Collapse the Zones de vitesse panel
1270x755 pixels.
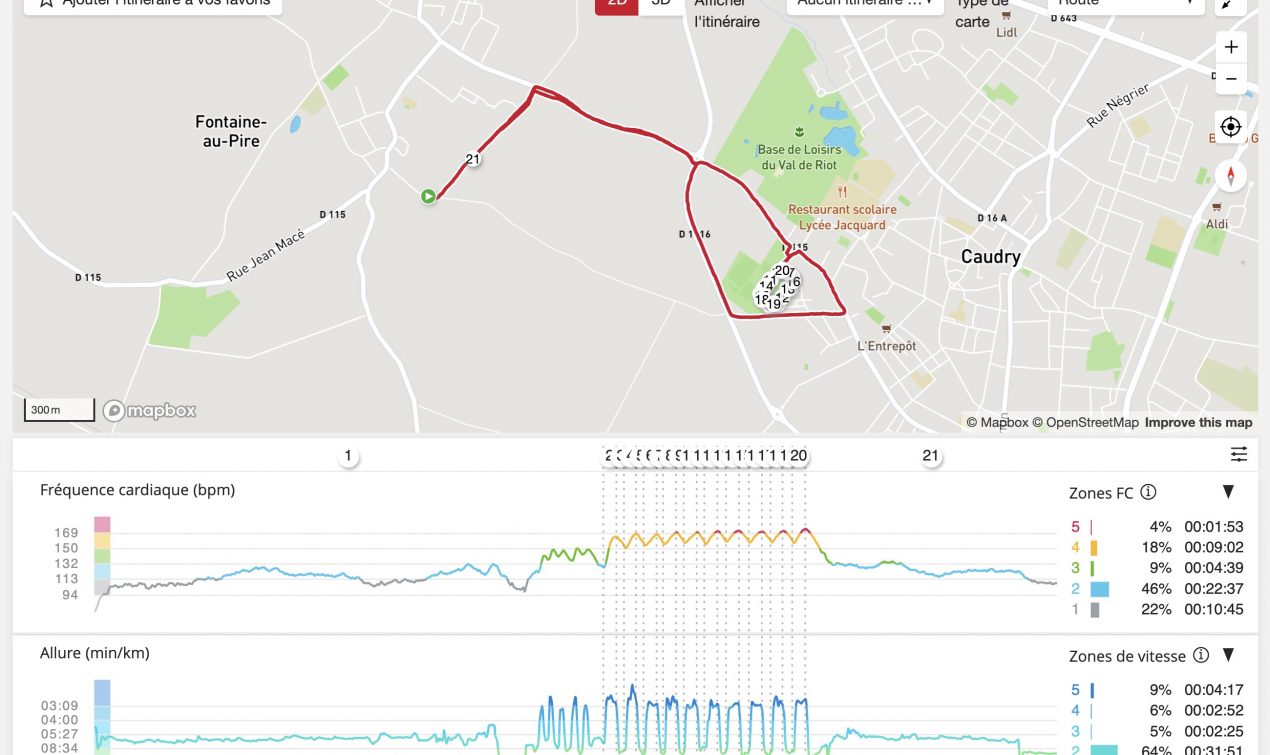coord(1229,656)
